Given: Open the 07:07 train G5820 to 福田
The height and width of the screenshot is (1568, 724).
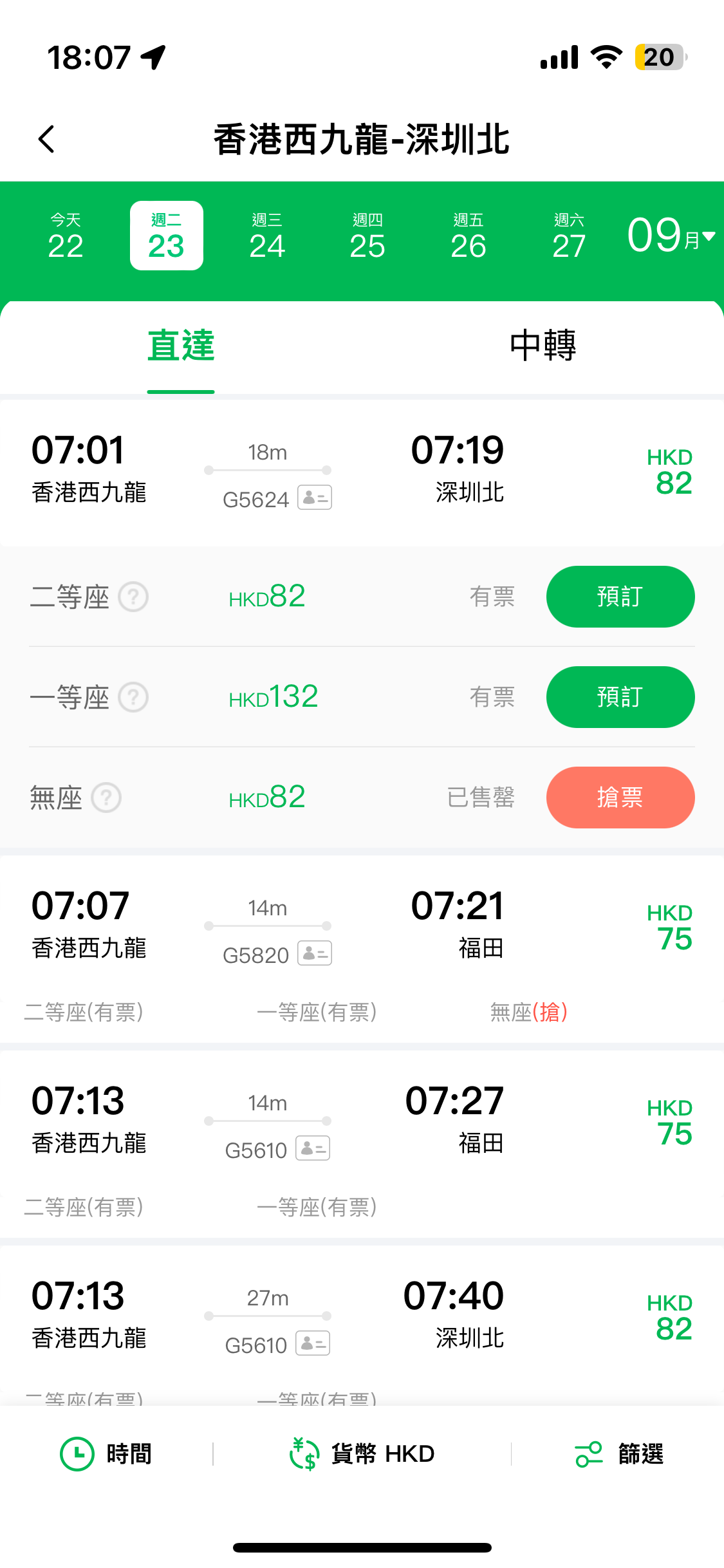Looking at the screenshot, I should coord(360,927).
